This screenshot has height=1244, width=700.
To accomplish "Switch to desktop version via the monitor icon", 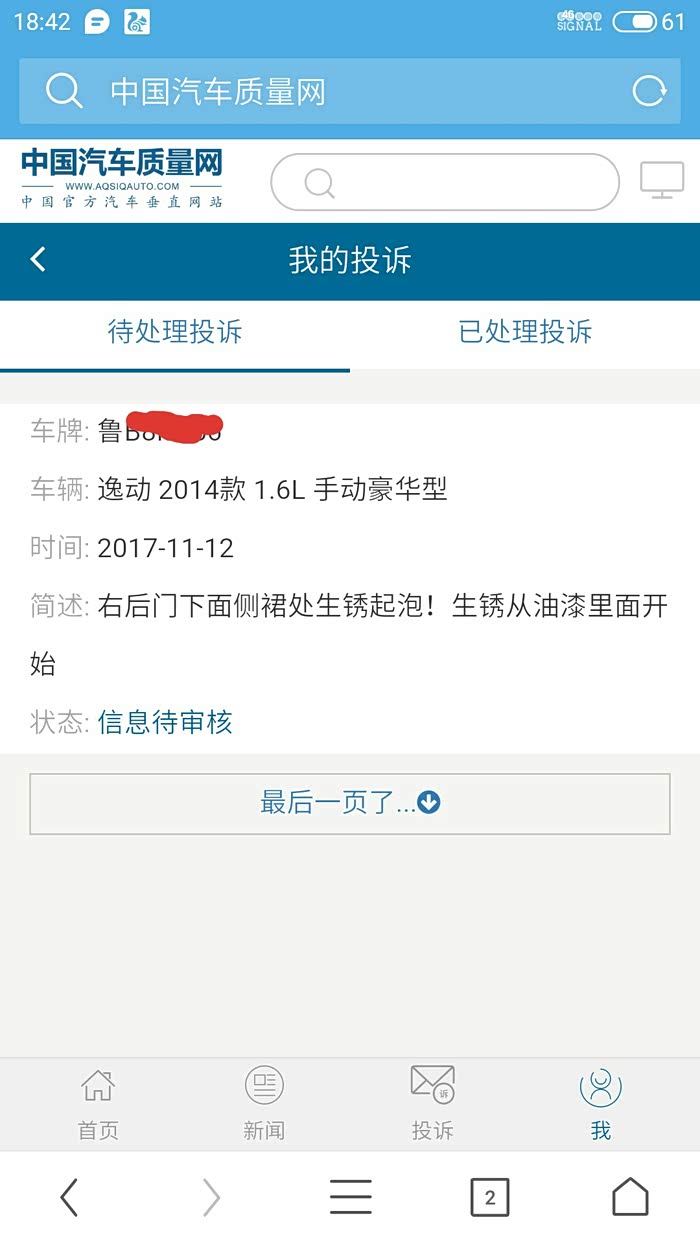I will pos(662,181).
